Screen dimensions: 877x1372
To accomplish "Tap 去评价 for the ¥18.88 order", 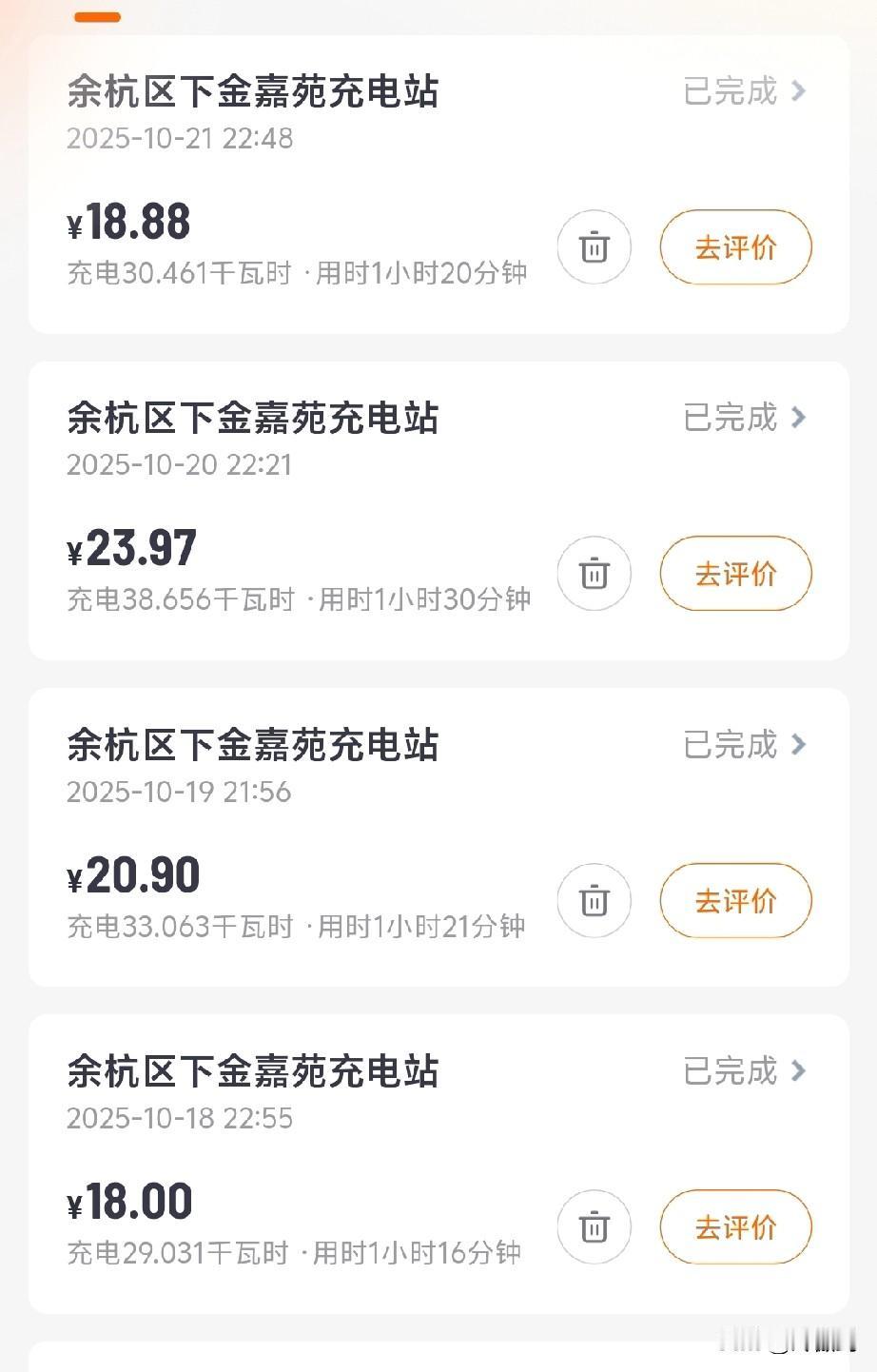I will click(x=735, y=247).
